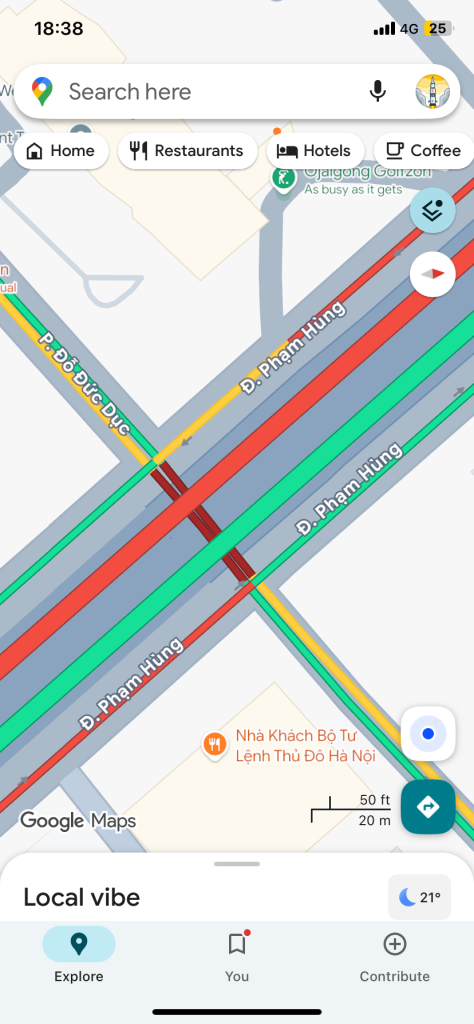Select the Hotels chip
This screenshot has height=1024, width=474.
point(315,151)
